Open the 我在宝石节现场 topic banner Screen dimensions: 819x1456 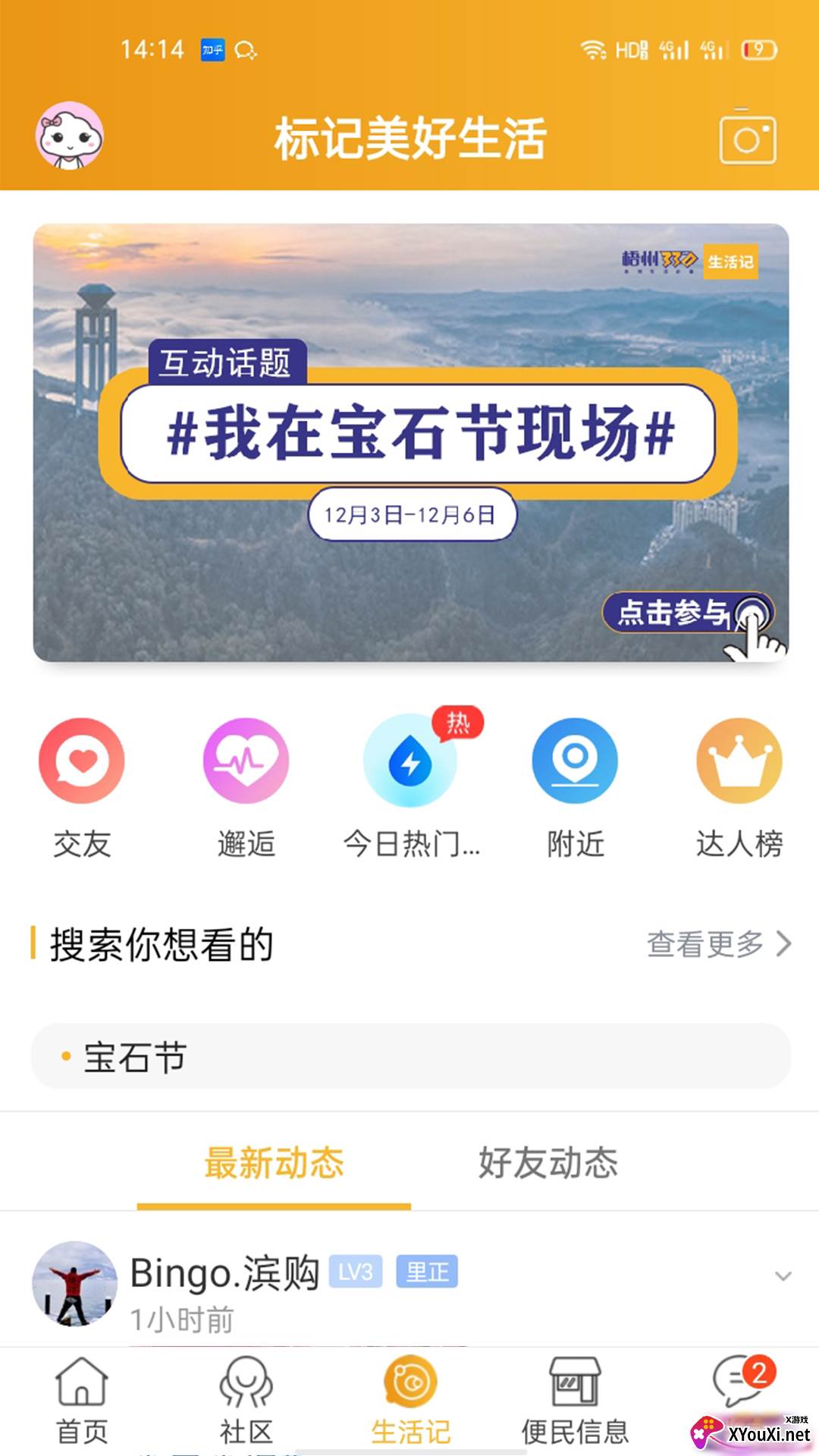[410, 443]
